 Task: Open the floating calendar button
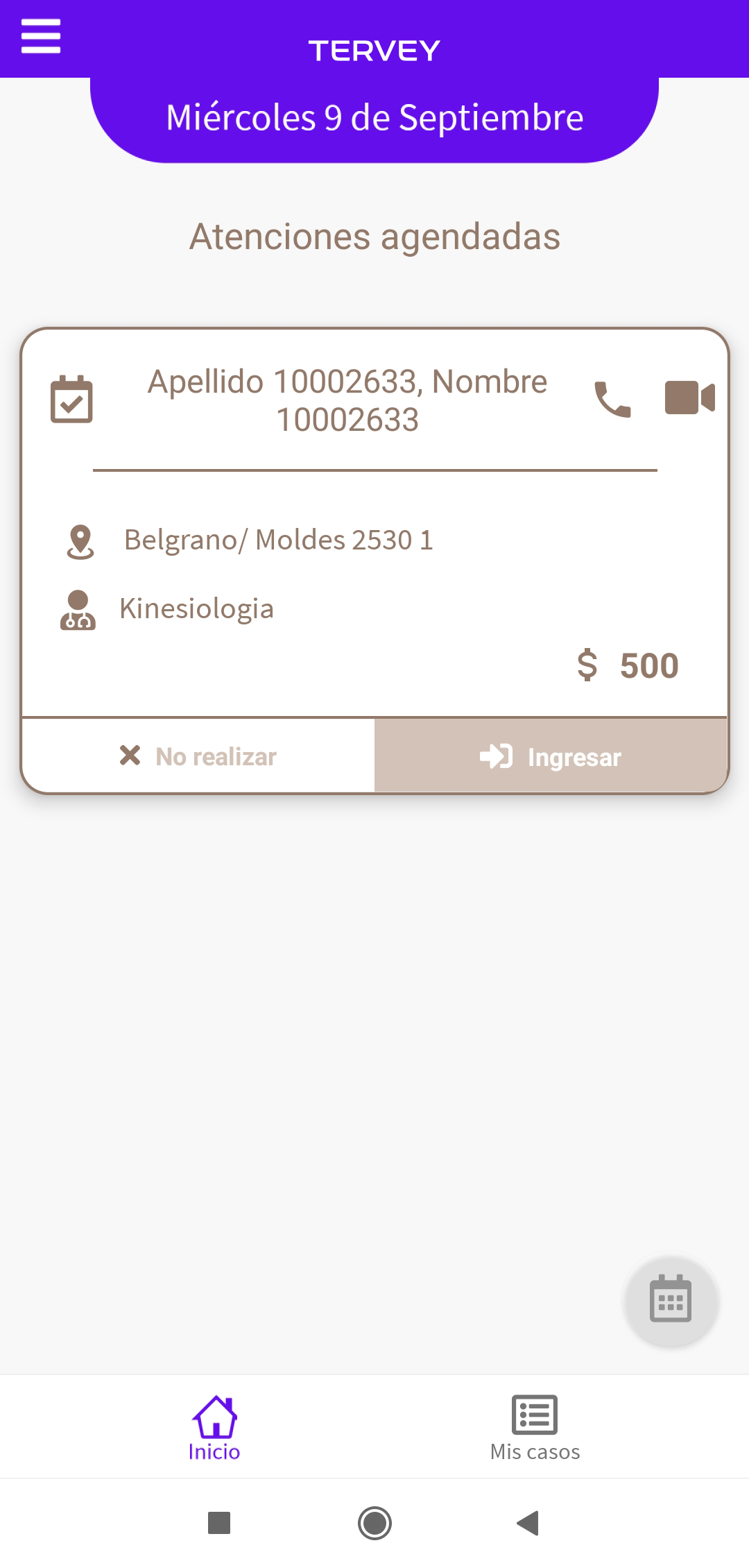point(671,1301)
